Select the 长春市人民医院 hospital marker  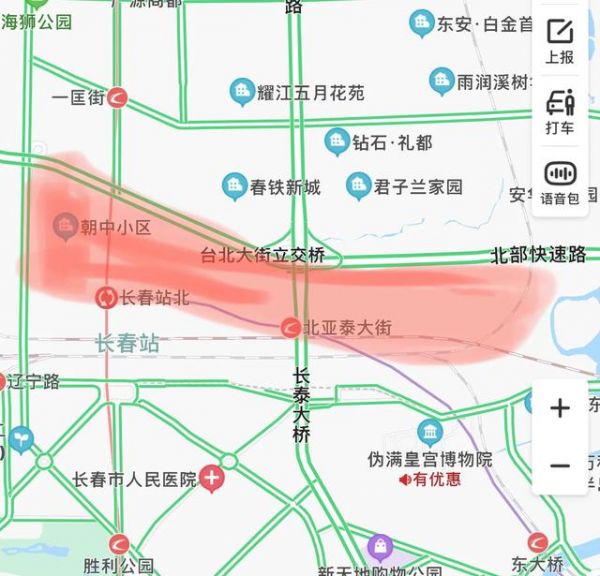[x=212, y=478]
